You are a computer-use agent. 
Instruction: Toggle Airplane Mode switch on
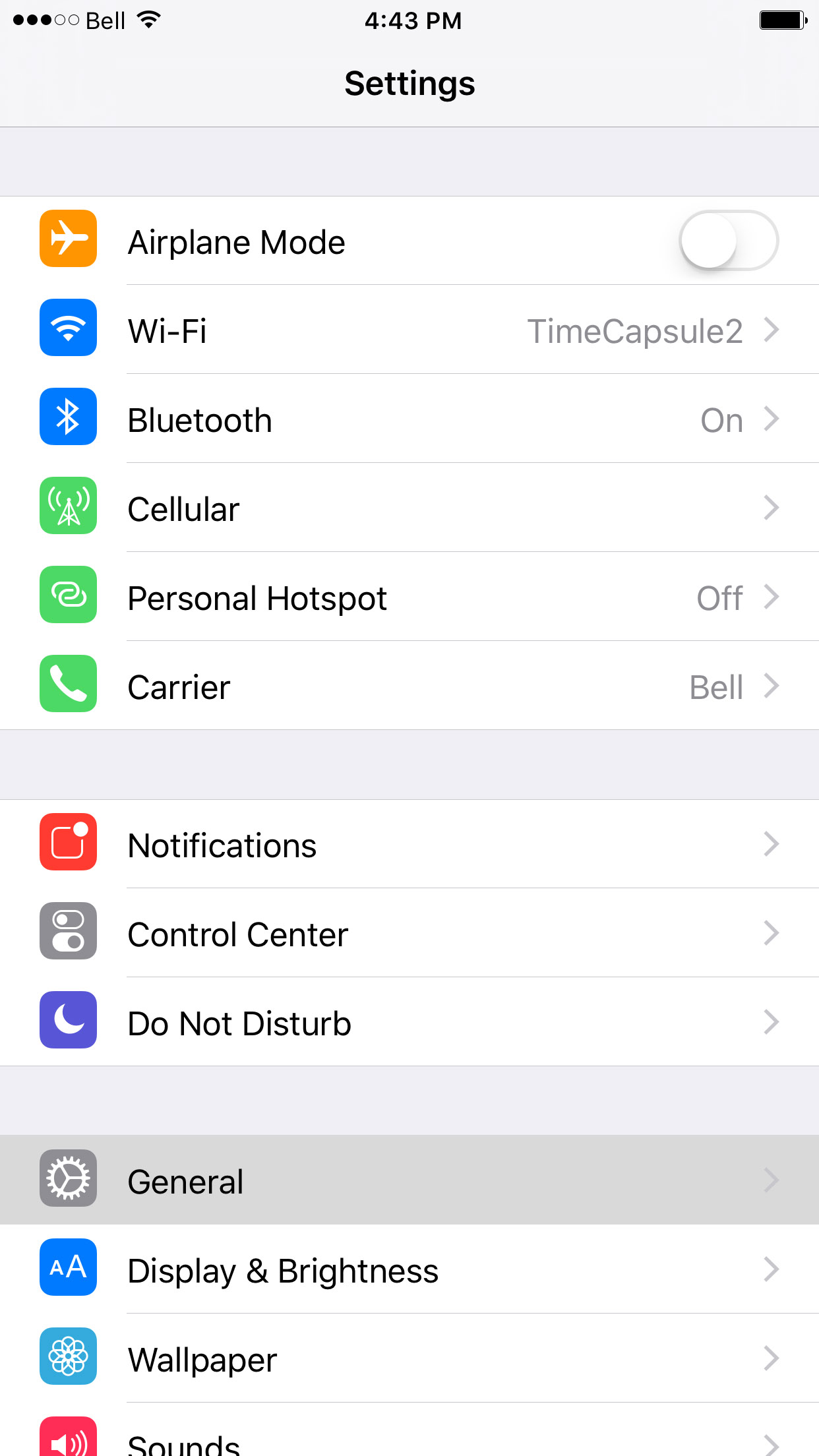(729, 241)
